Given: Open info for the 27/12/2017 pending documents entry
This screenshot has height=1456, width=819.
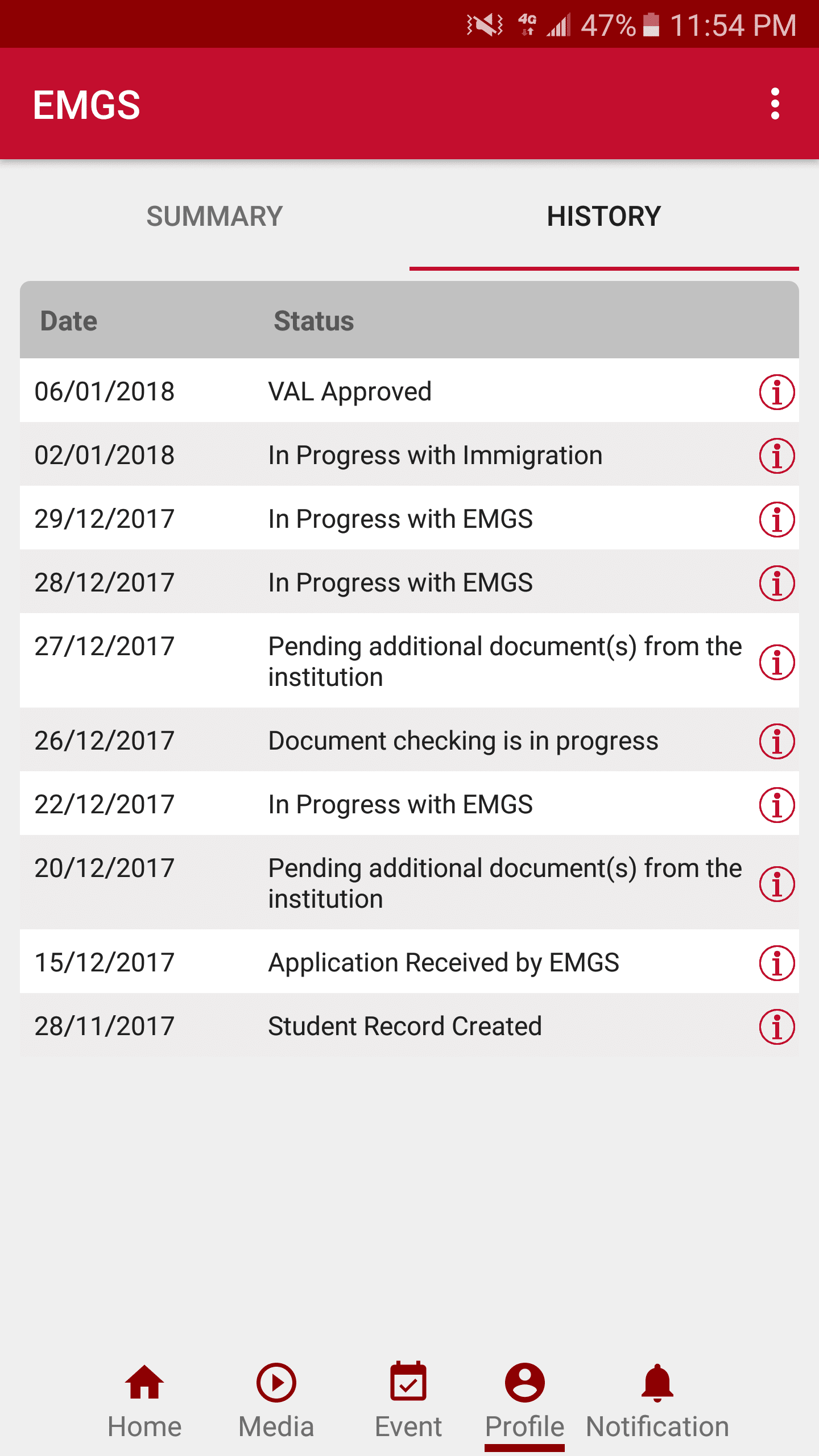Looking at the screenshot, I should point(776,661).
